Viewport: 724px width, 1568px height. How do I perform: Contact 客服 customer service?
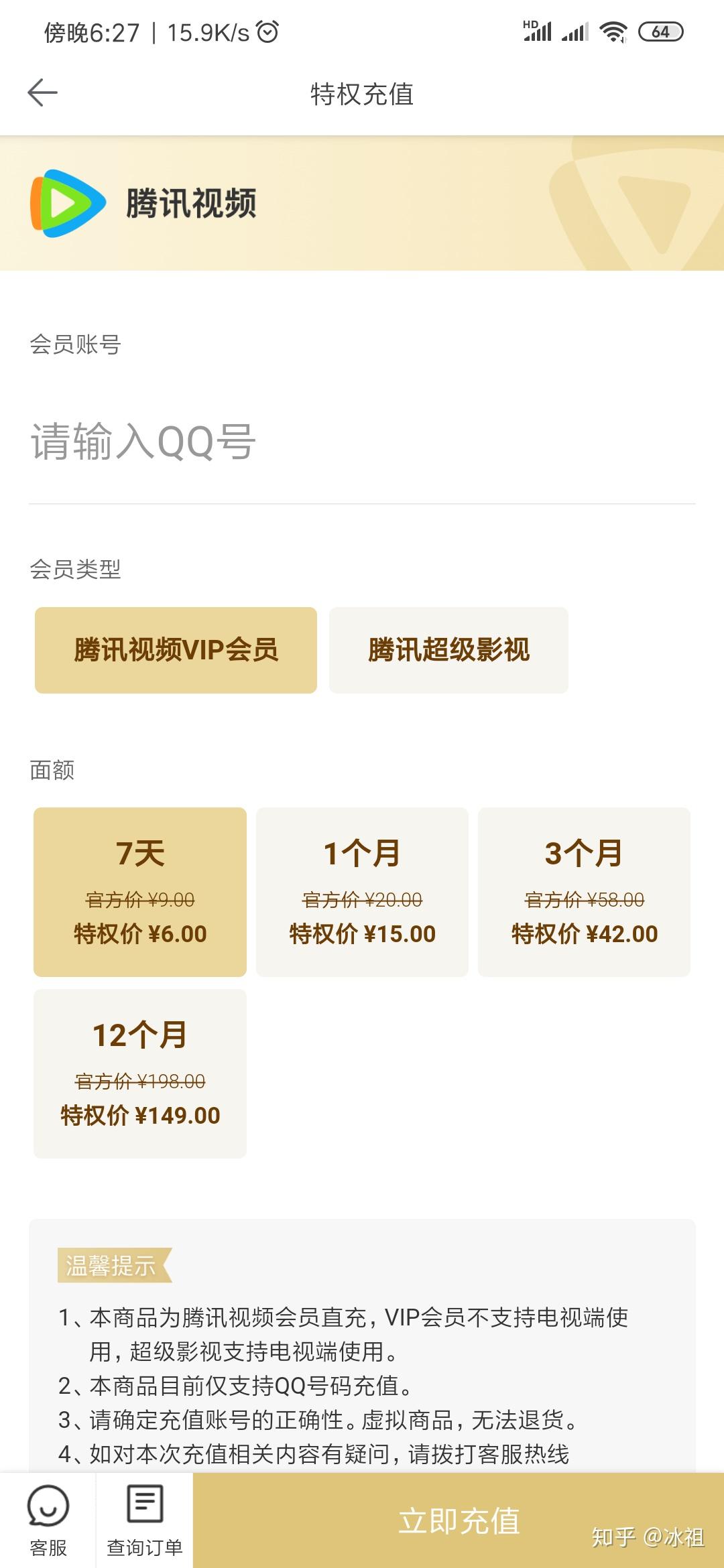click(x=48, y=1520)
